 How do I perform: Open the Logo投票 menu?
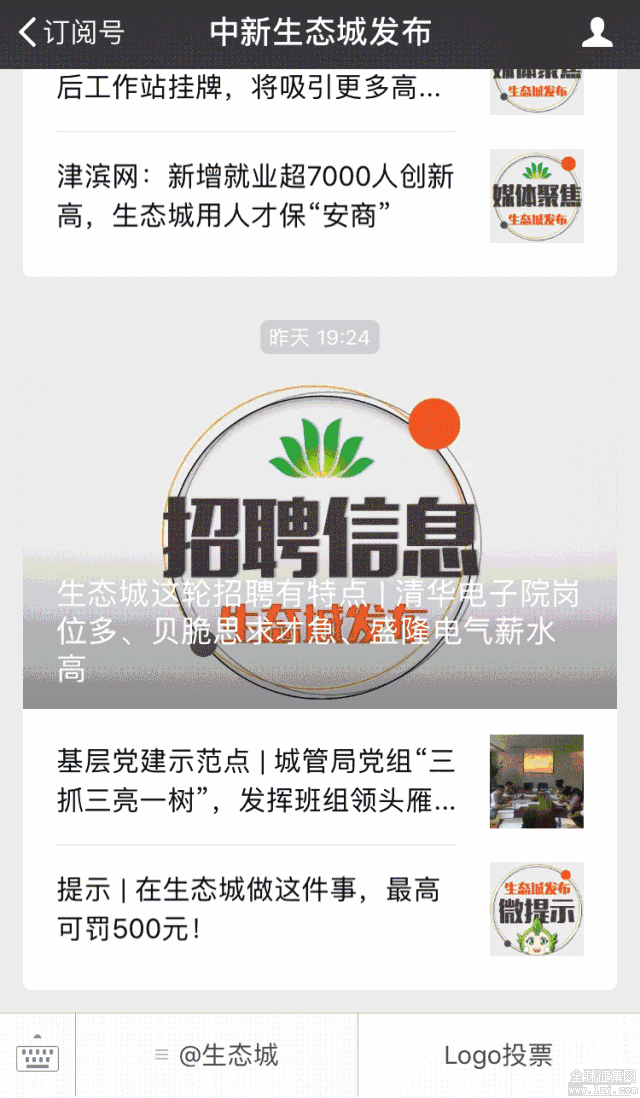(x=498, y=1055)
